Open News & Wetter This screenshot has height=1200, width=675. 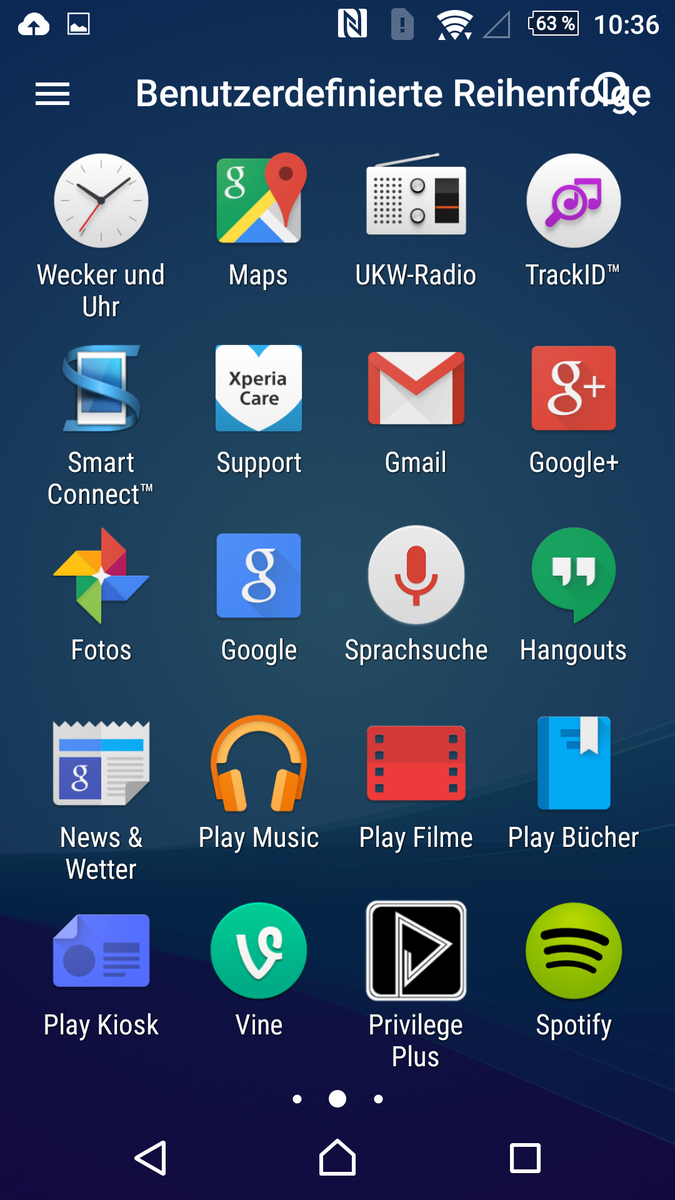101,764
